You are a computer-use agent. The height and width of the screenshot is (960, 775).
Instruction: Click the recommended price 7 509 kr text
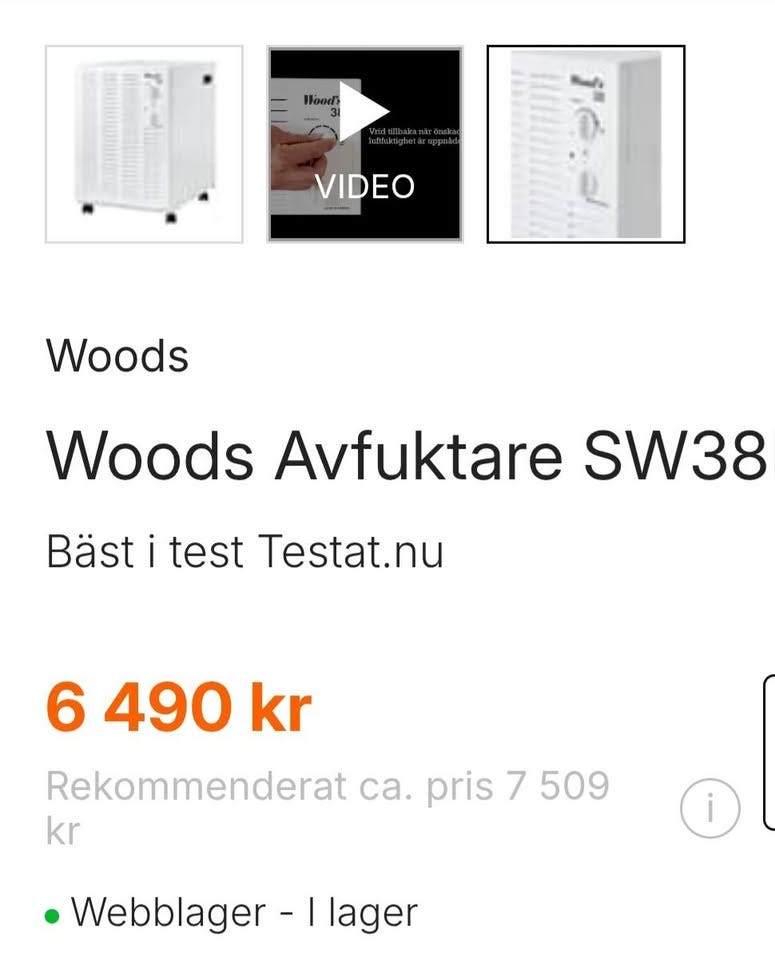(330, 805)
